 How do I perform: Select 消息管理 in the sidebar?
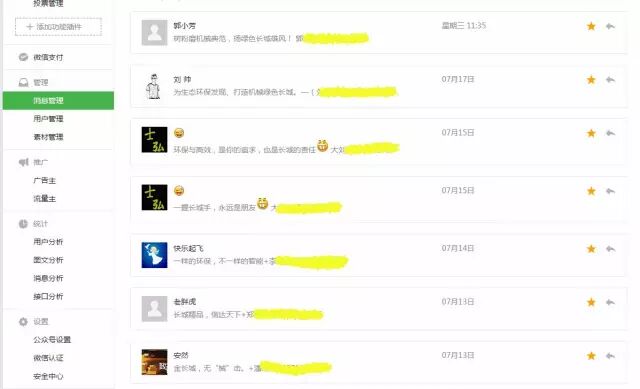pyautogui.click(x=58, y=100)
